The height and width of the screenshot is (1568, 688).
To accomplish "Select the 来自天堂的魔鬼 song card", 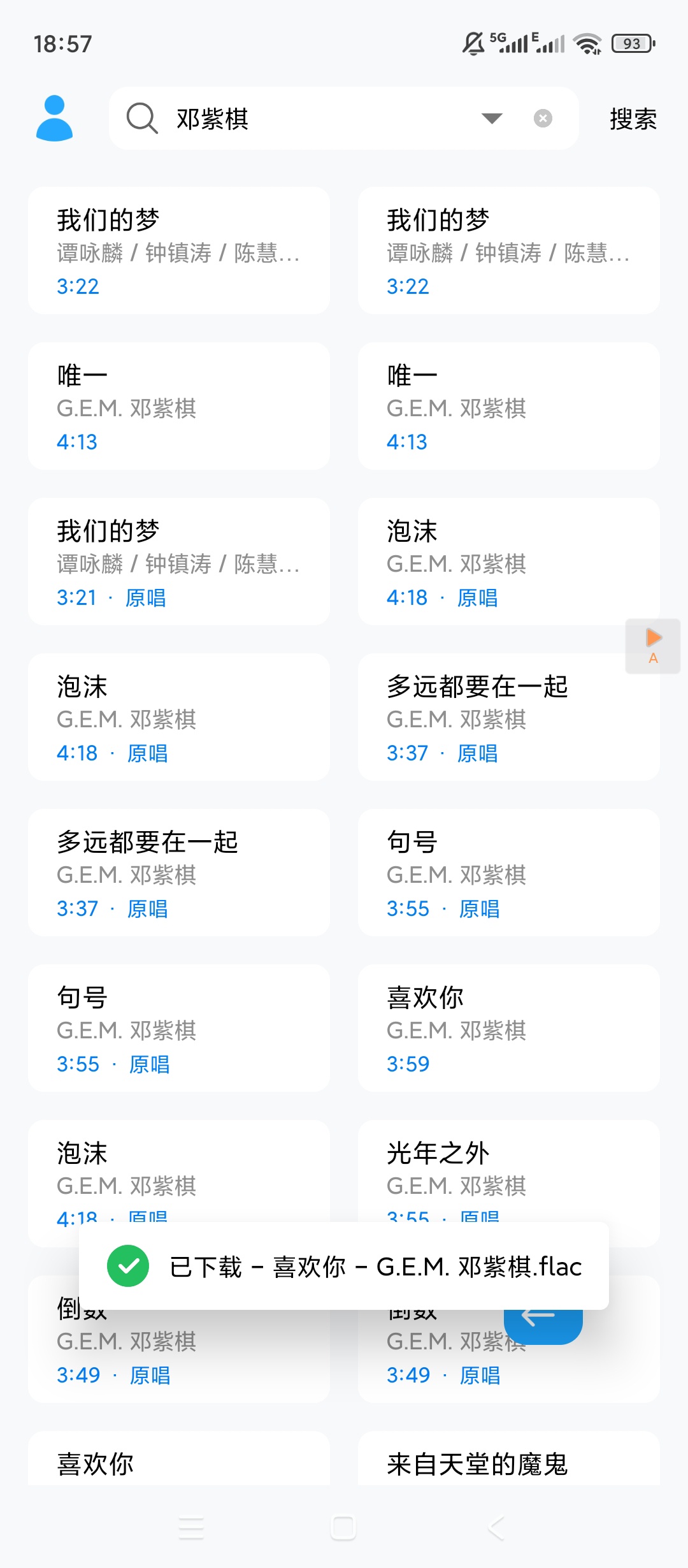I will point(508,1465).
